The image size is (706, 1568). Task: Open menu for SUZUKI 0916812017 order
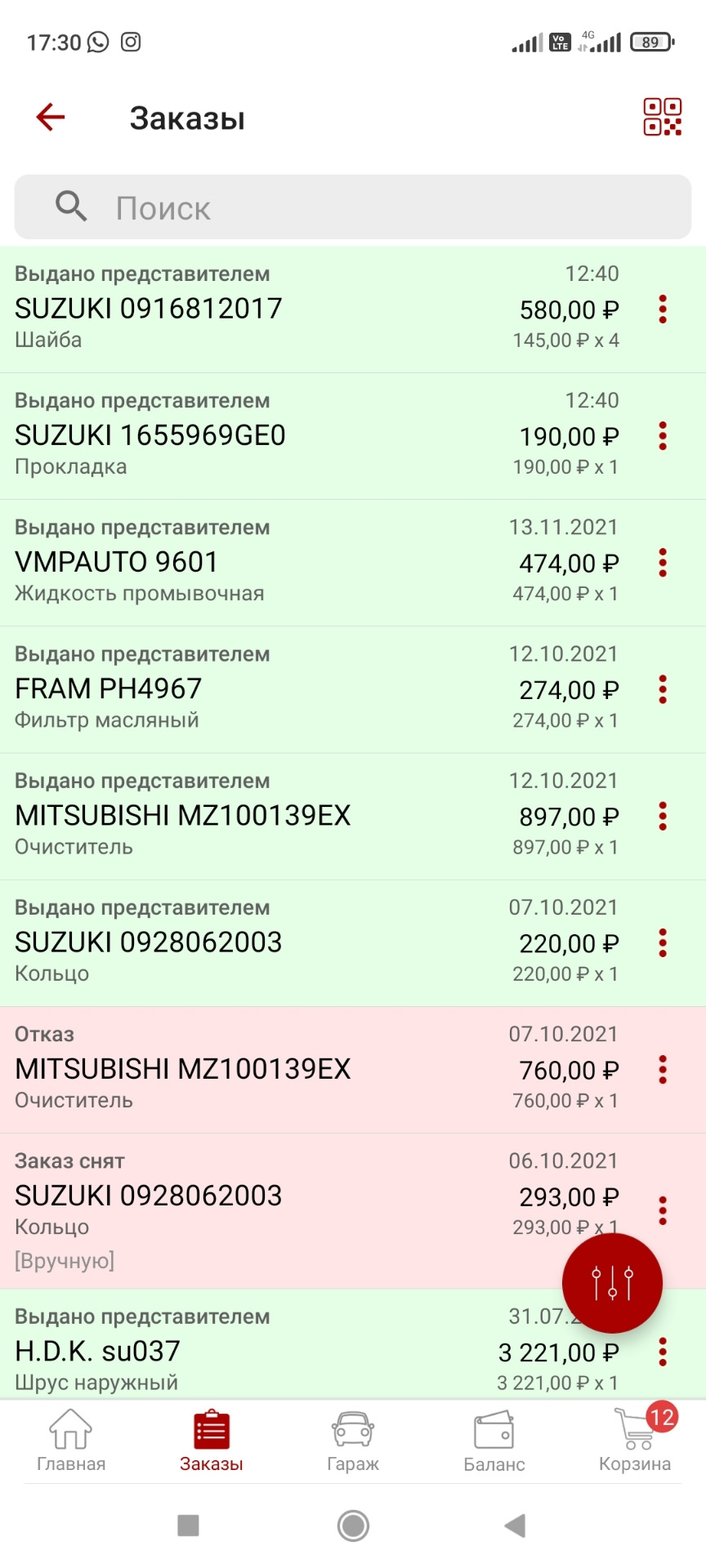pos(662,310)
